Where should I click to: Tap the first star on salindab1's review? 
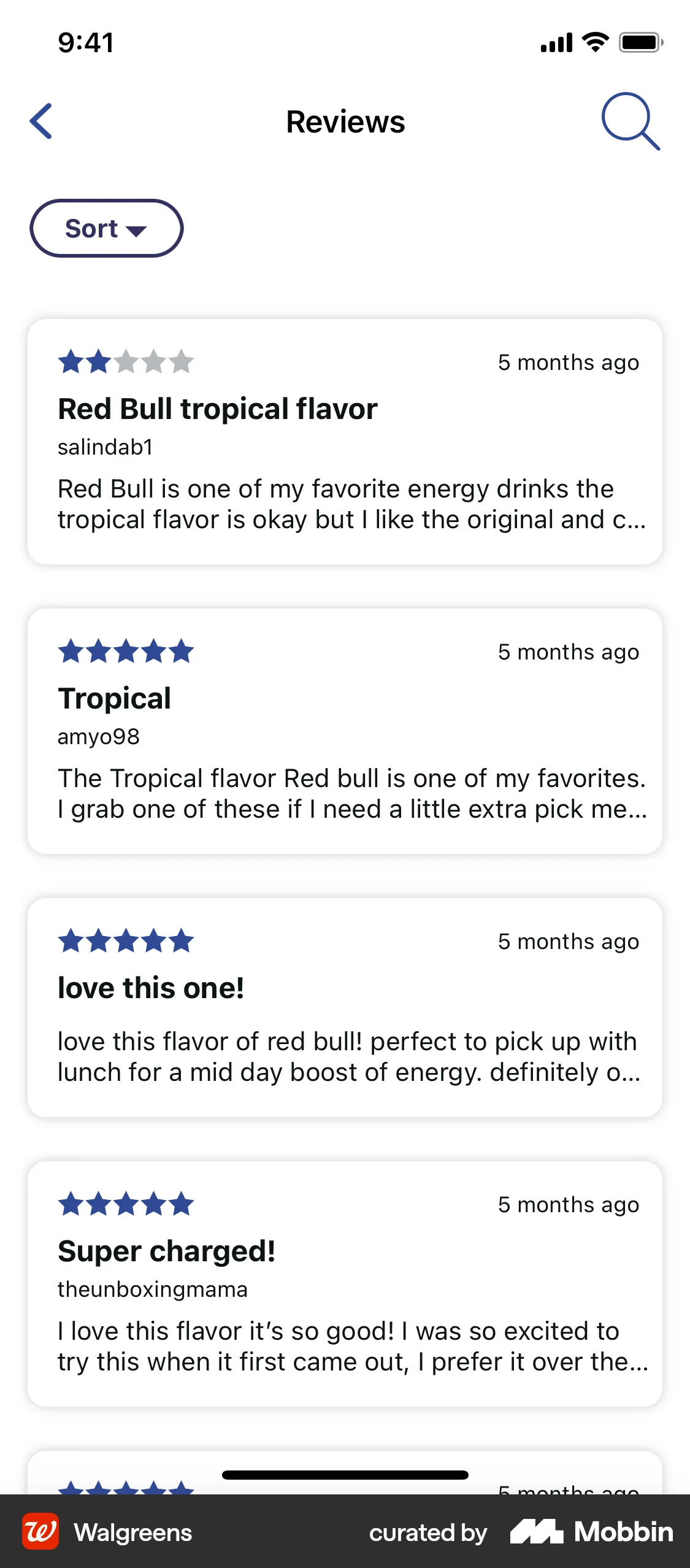pos(69,361)
